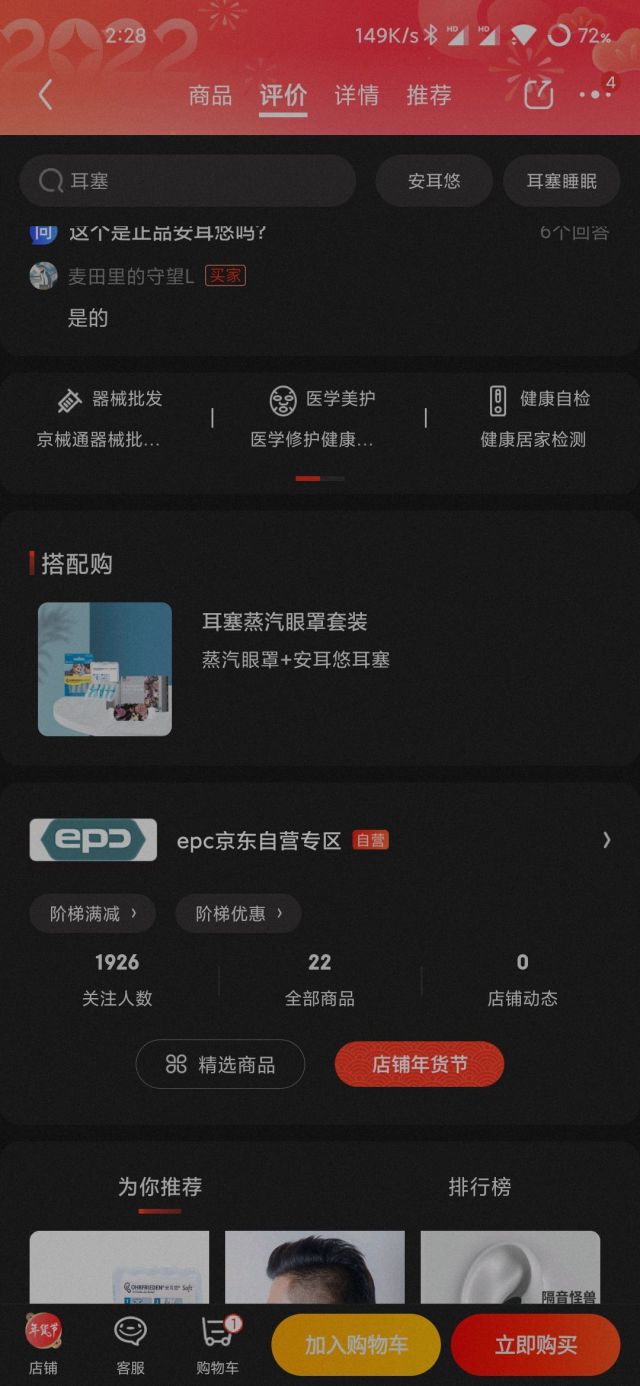Viewport: 640px width, 1386px height.
Task: Open the 耳塞蒸汽眼罩套装 bundle
Action: click(x=320, y=669)
